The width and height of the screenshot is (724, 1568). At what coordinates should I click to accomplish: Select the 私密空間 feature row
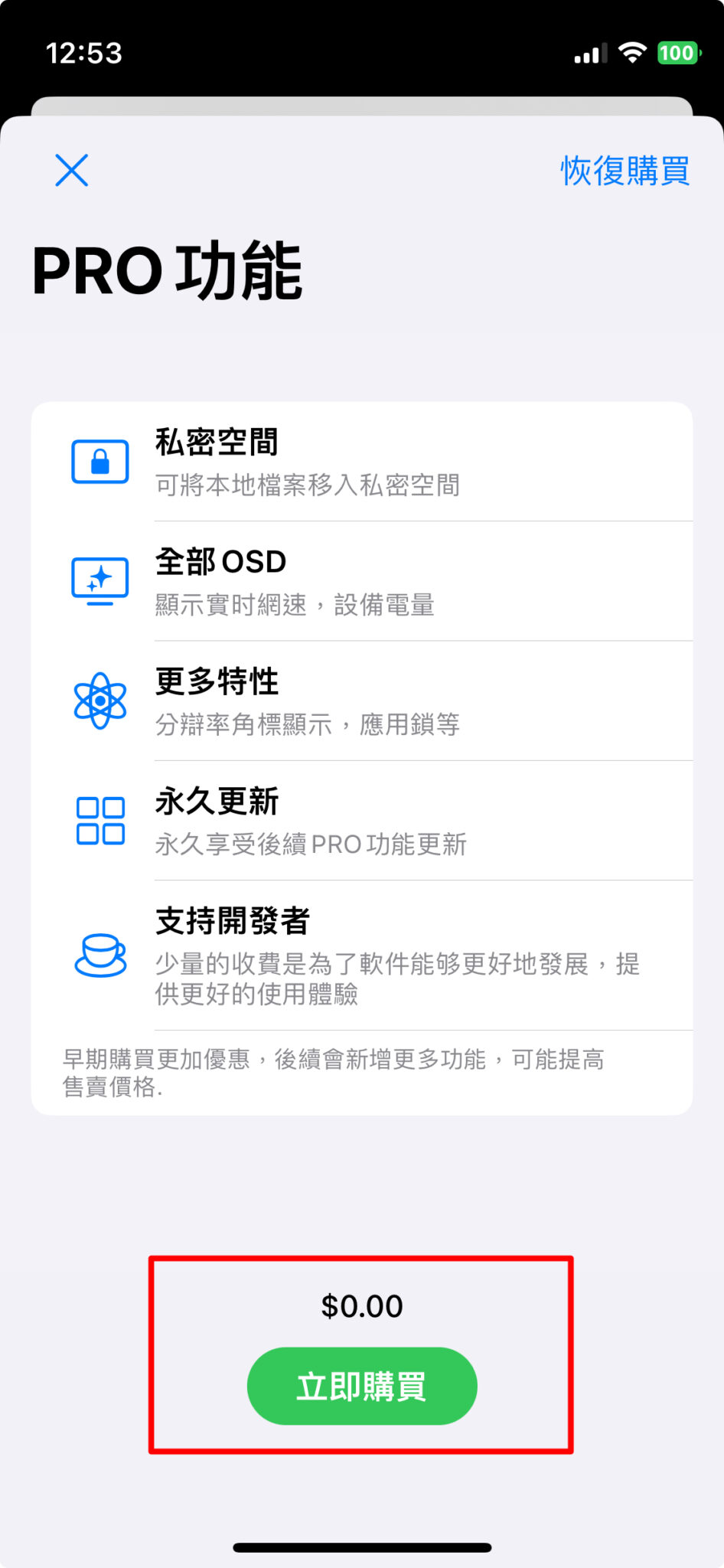coord(217,443)
